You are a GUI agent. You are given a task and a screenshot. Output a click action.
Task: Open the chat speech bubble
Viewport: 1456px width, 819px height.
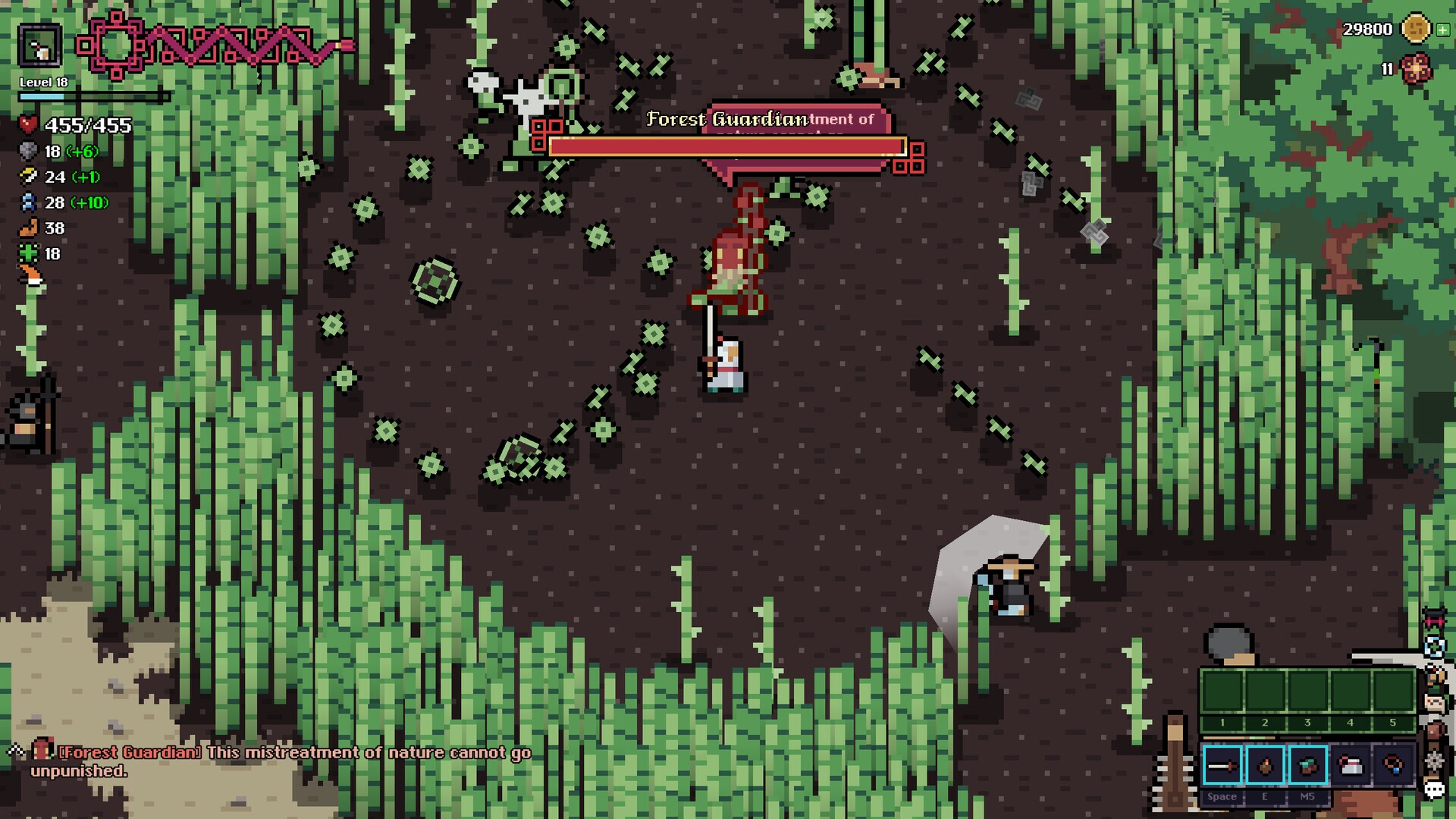[x=1434, y=790]
